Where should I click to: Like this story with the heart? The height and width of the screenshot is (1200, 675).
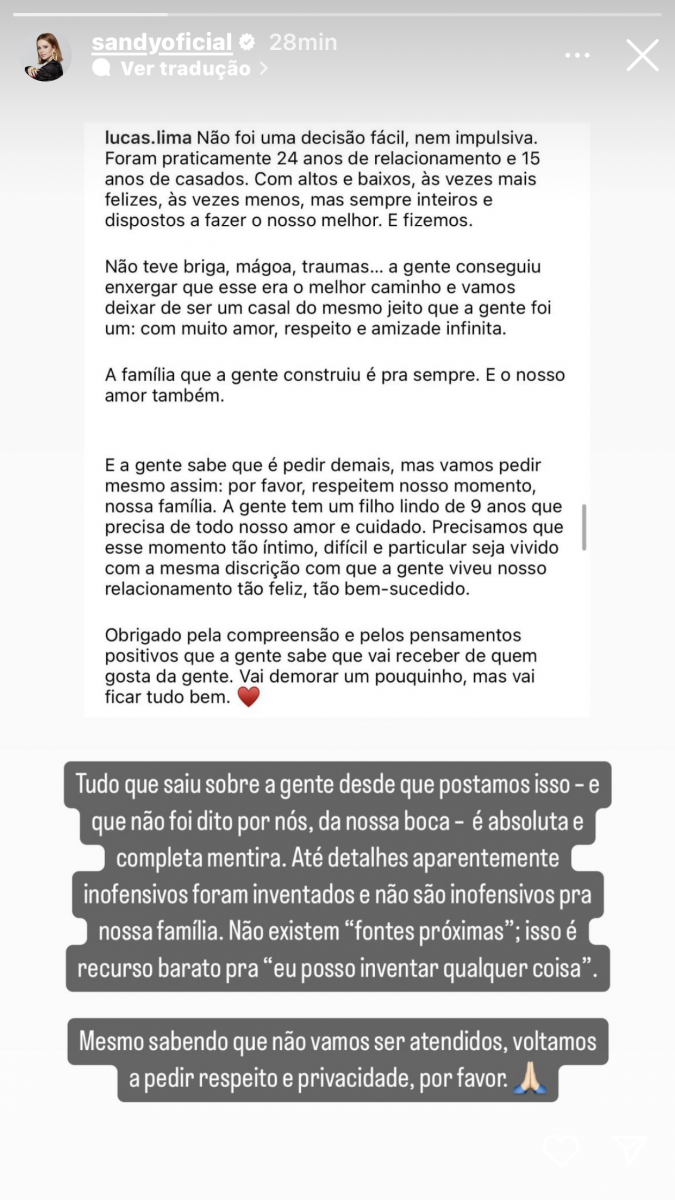pos(561,1150)
